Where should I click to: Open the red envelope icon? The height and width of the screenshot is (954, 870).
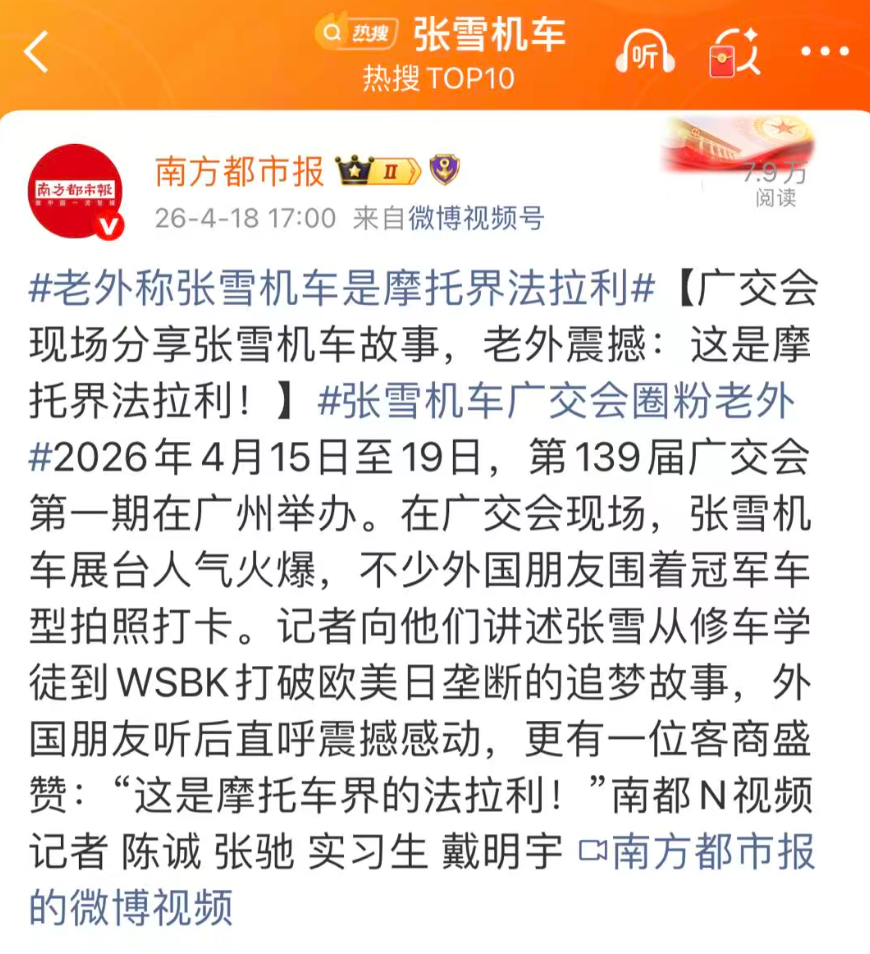735,53
